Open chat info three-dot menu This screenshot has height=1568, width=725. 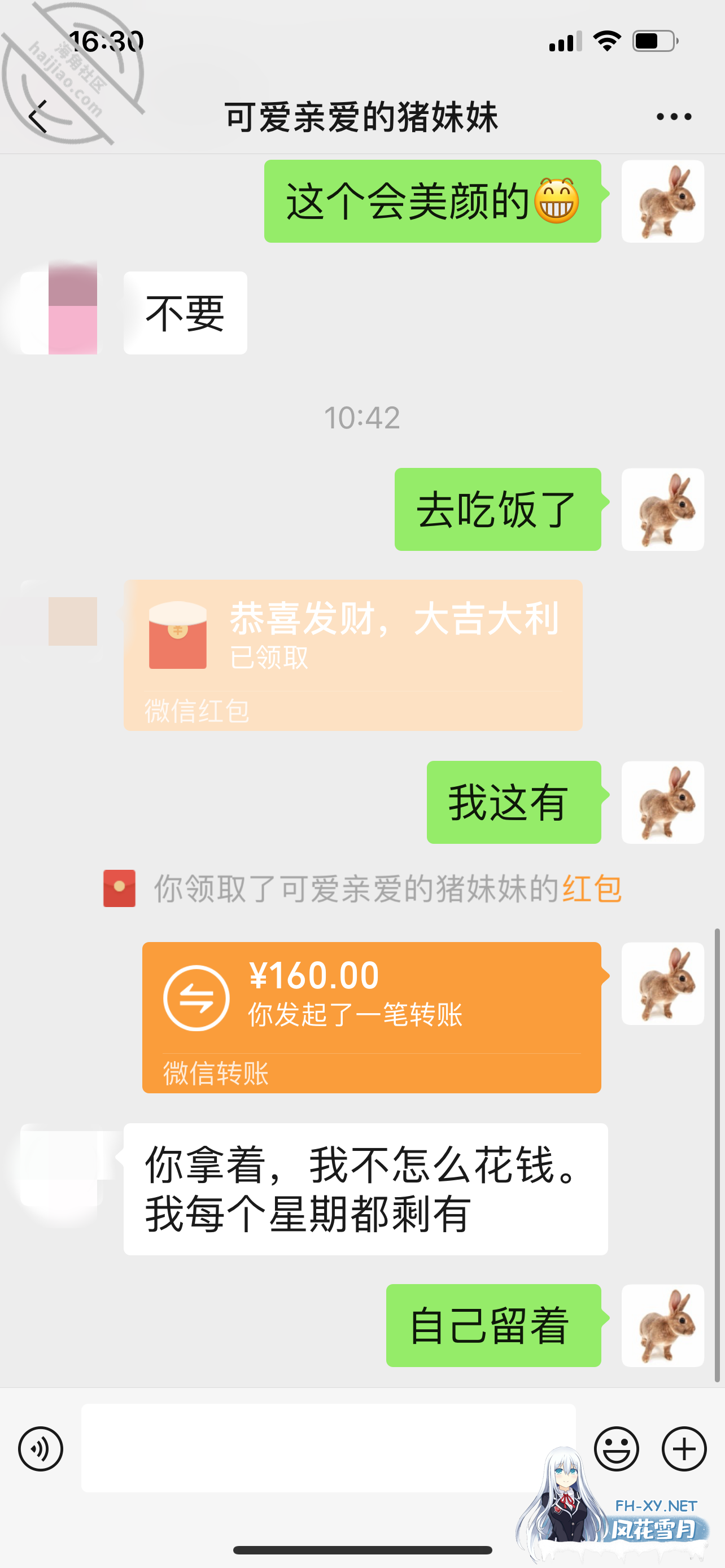(x=674, y=116)
